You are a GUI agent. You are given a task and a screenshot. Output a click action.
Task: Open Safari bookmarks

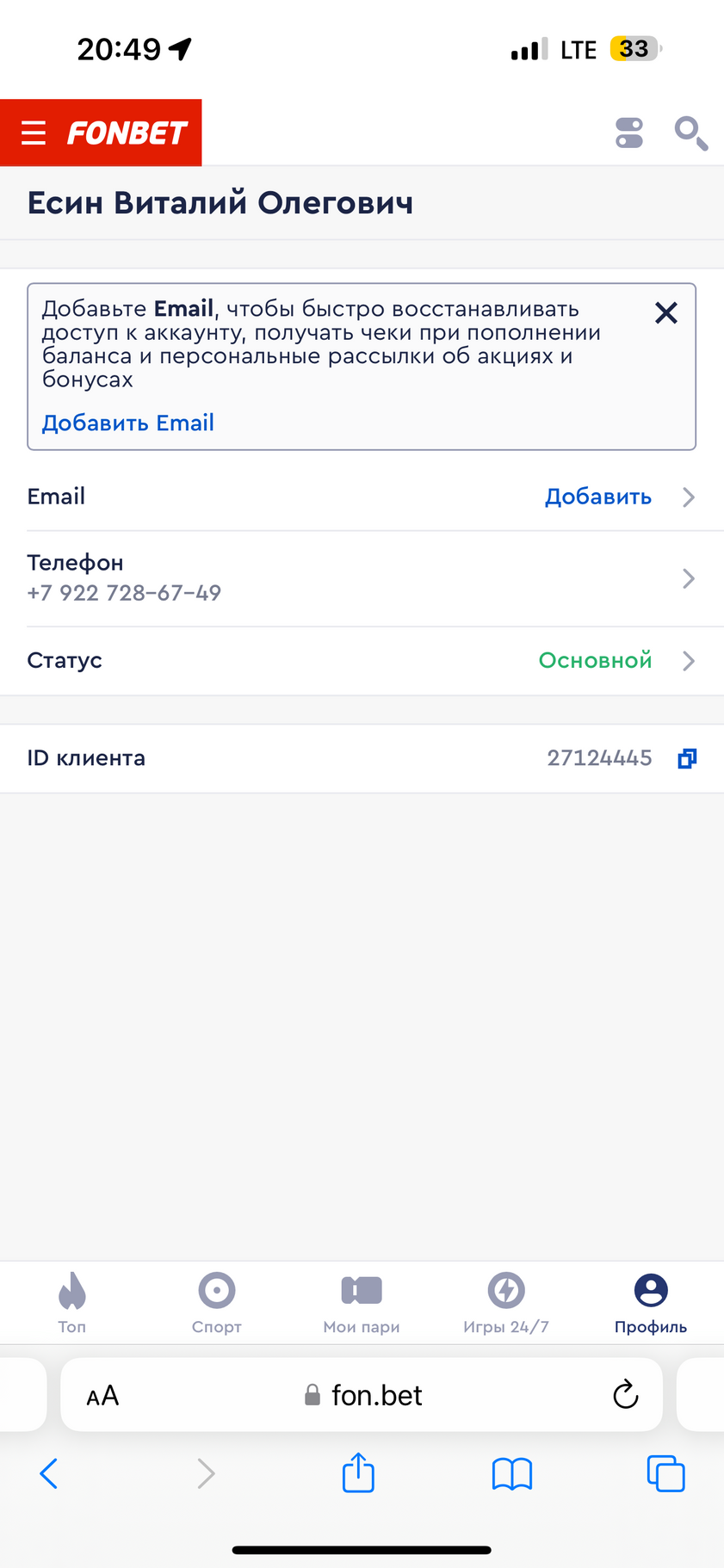coord(512,1473)
